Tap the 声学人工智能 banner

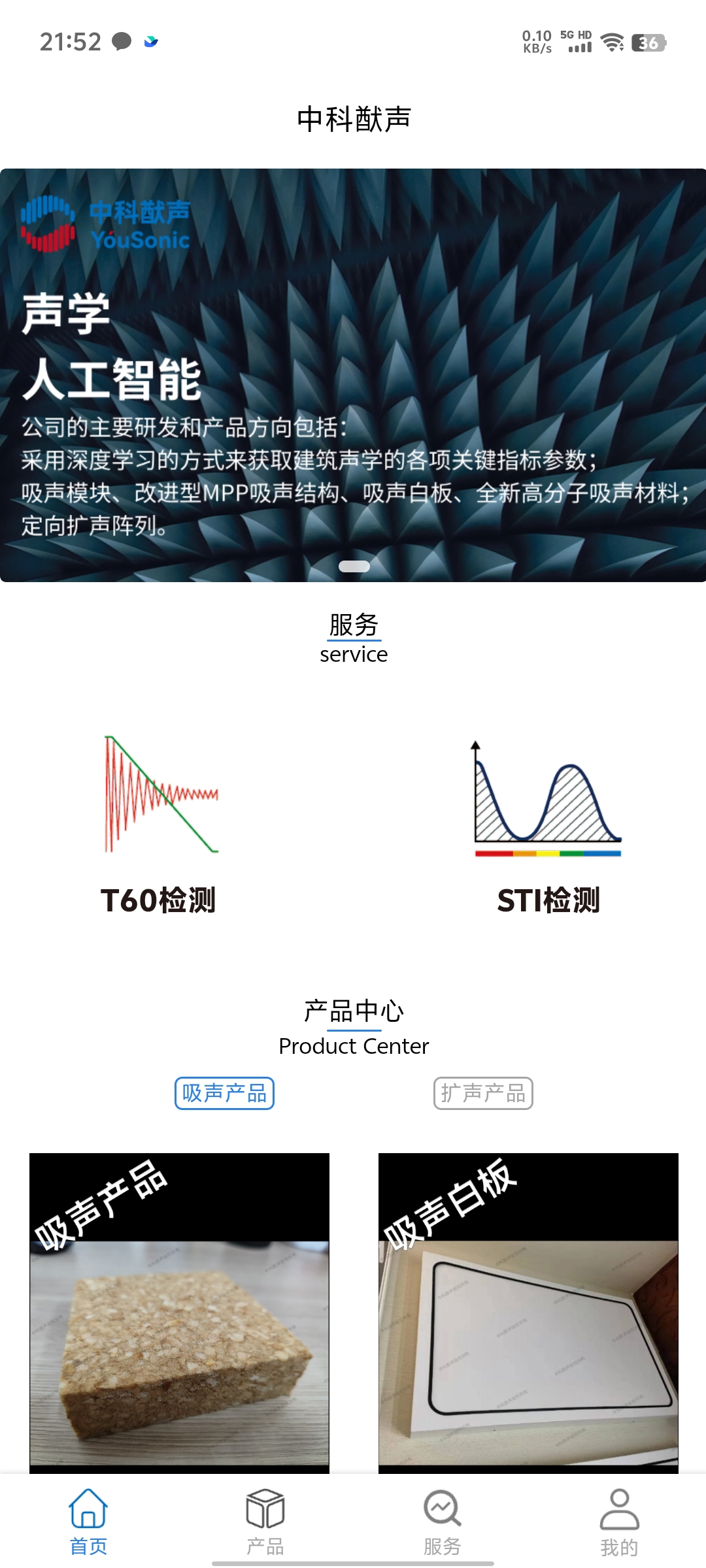(353, 375)
